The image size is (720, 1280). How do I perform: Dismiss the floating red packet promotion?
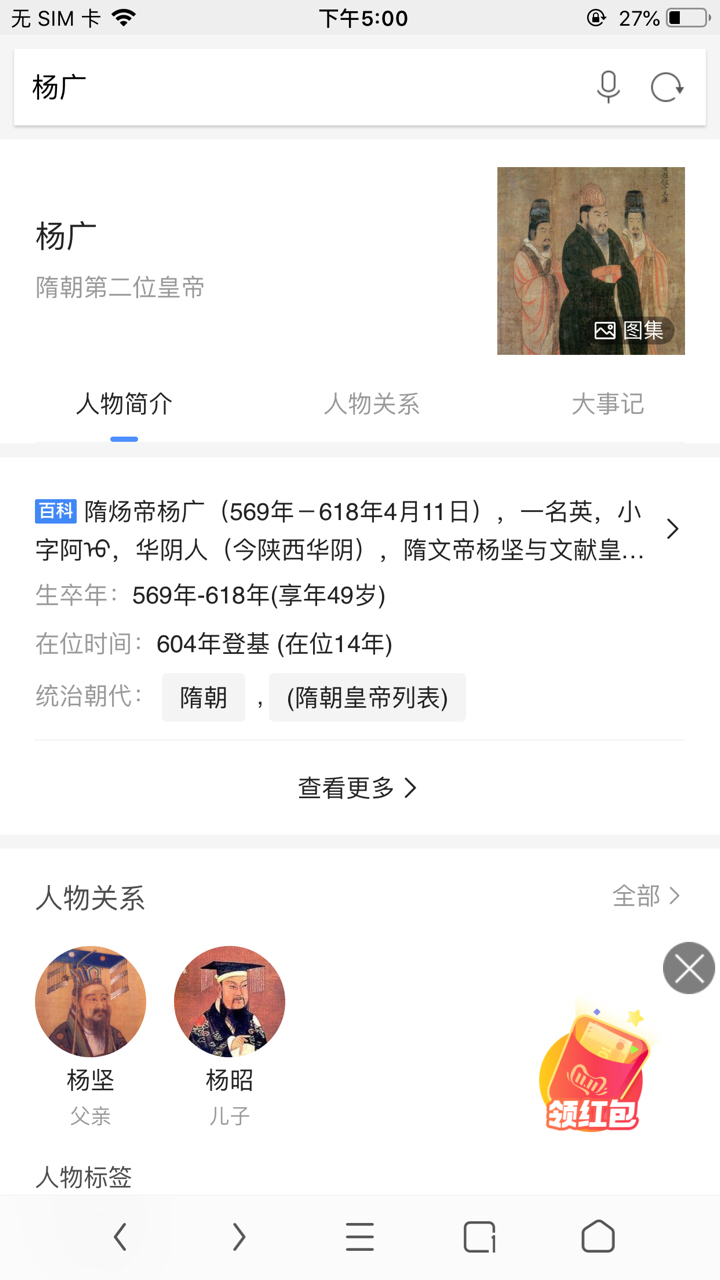[689, 968]
